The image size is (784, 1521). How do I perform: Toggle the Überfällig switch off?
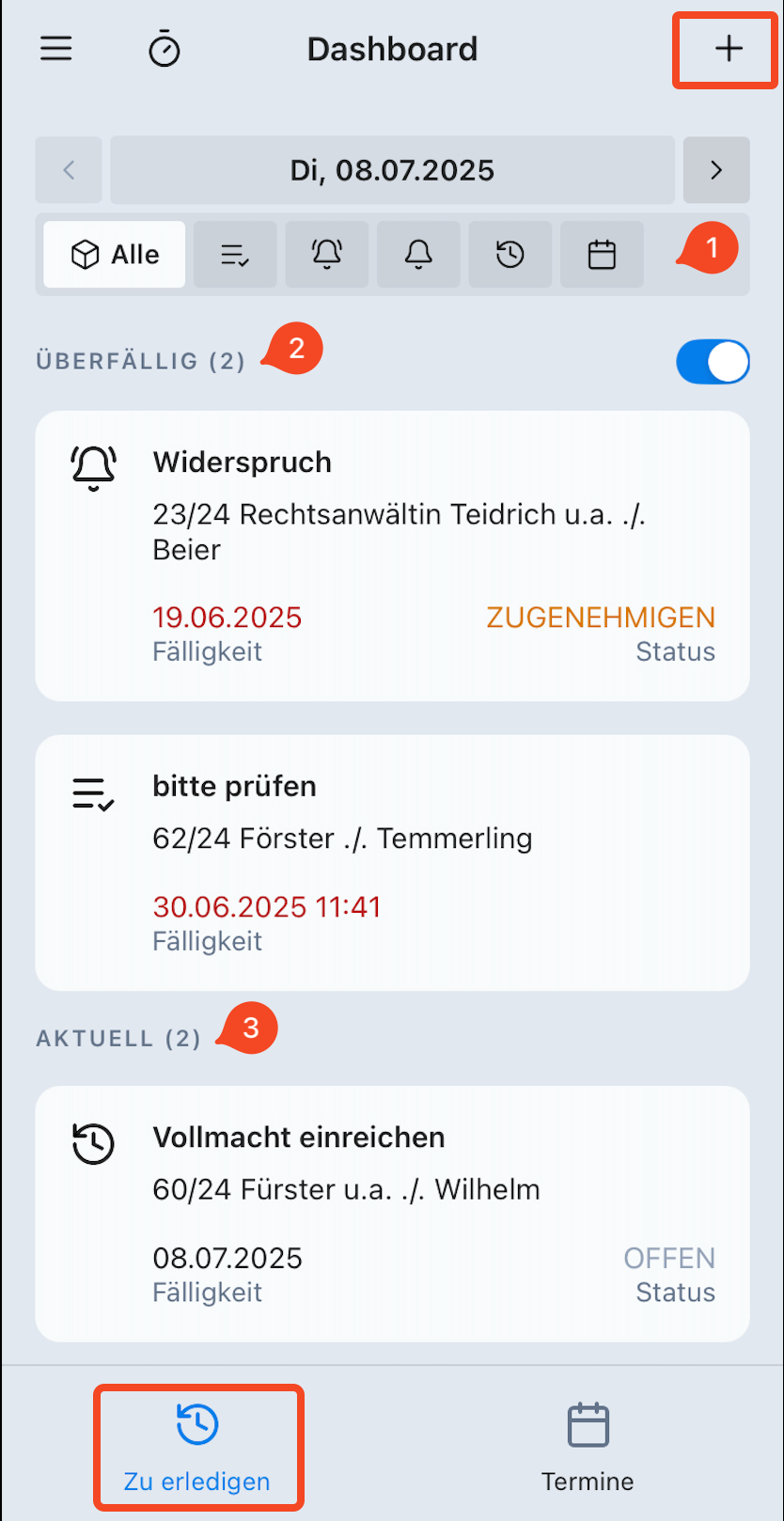pyautogui.click(x=713, y=362)
